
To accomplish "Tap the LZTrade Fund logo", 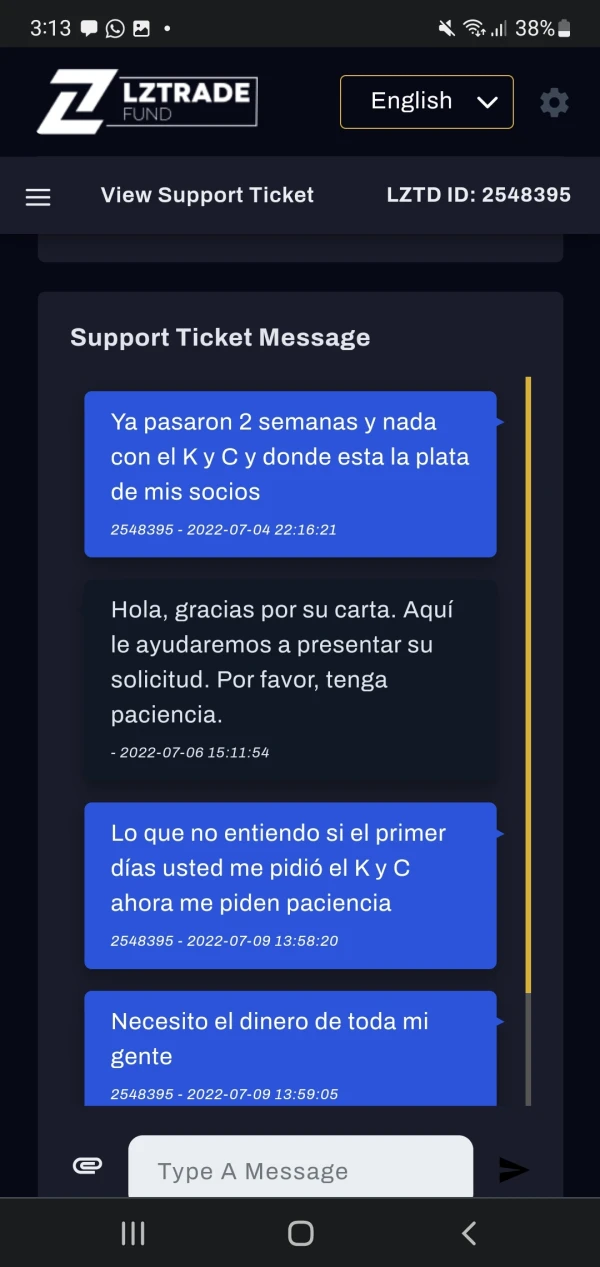I will 148,102.
